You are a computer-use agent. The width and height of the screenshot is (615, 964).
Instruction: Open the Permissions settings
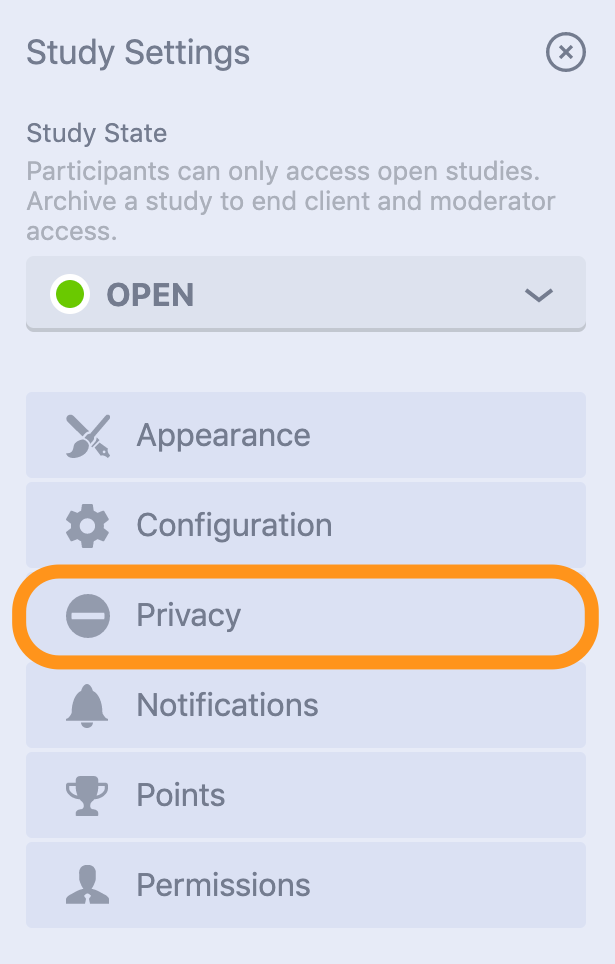305,885
